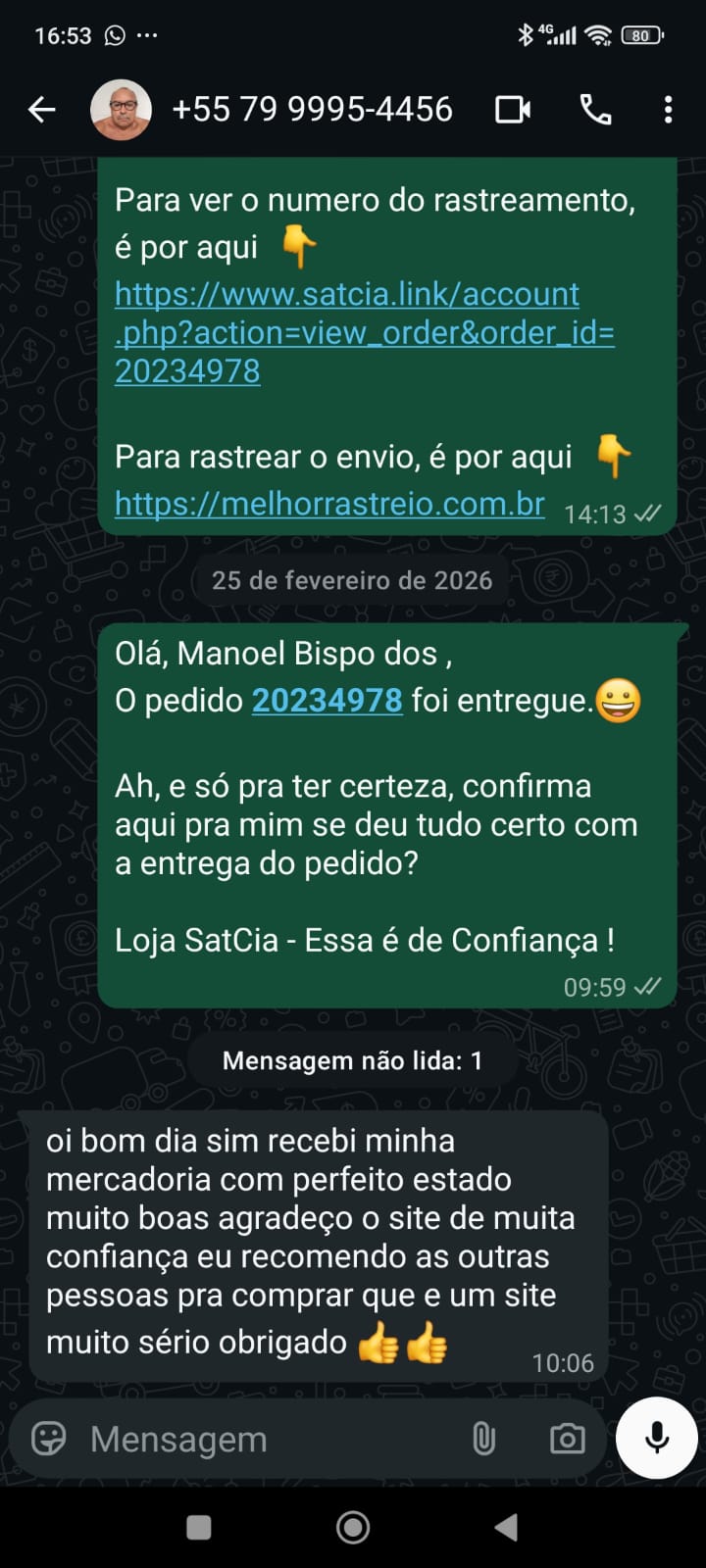
Task: Go back to the chat list
Action: [x=41, y=110]
